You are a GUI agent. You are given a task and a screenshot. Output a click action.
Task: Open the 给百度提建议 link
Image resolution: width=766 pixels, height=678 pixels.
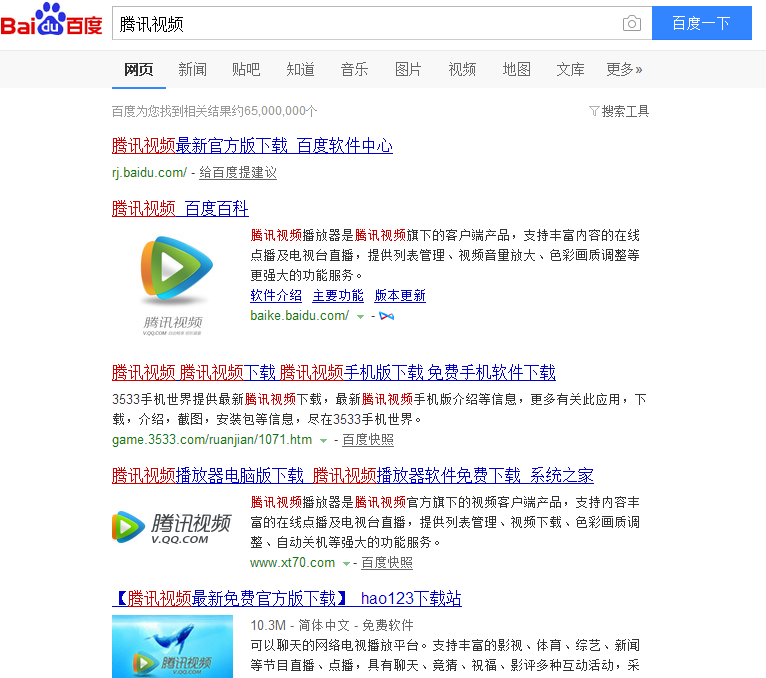tap(238, 173)
